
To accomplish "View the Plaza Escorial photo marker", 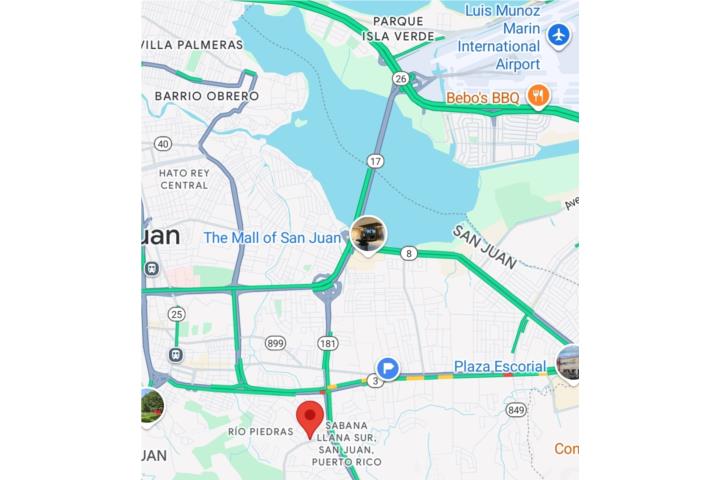I will point(571,364).
